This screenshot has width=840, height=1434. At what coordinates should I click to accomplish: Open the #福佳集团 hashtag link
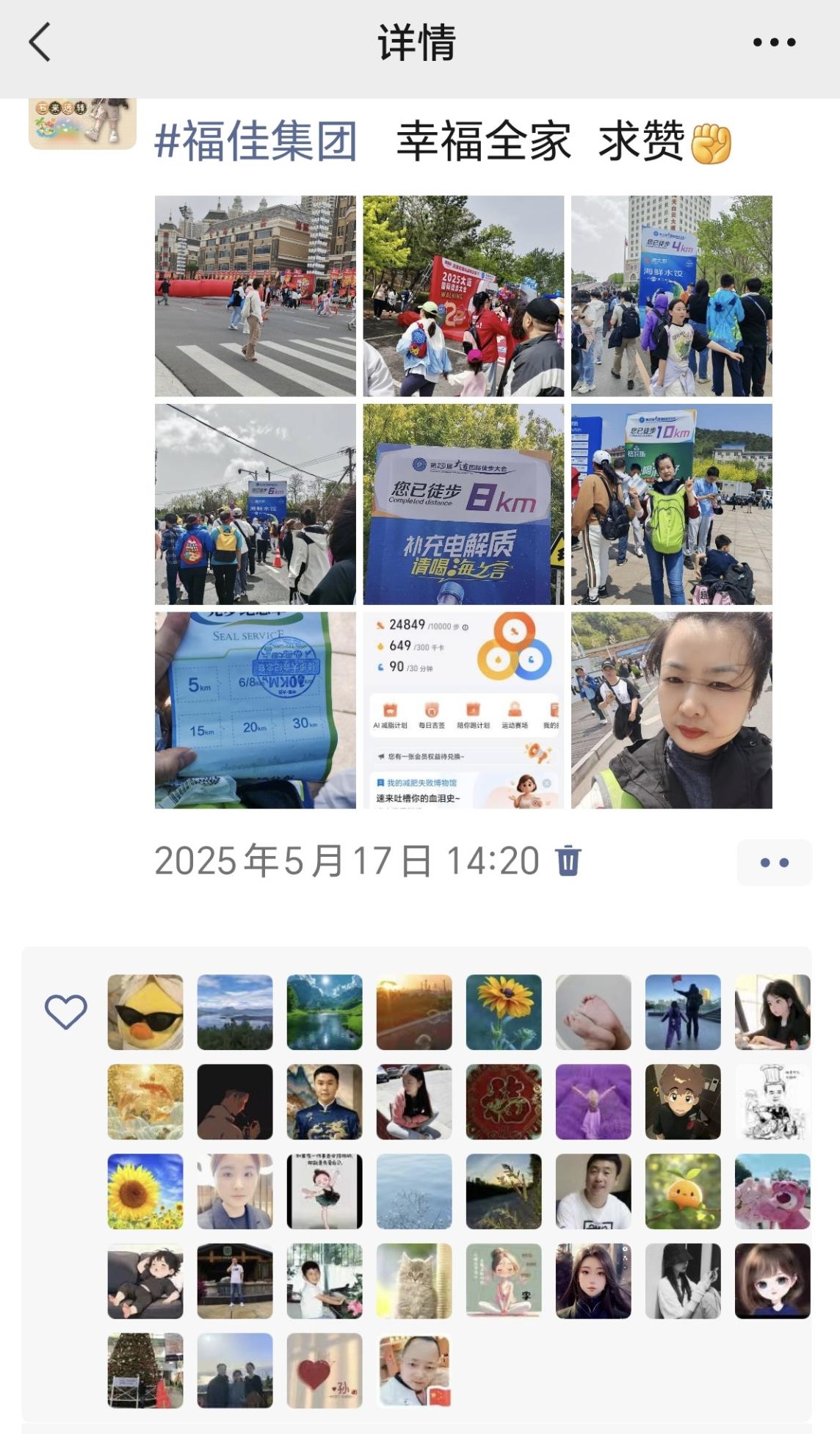[256, 142]
